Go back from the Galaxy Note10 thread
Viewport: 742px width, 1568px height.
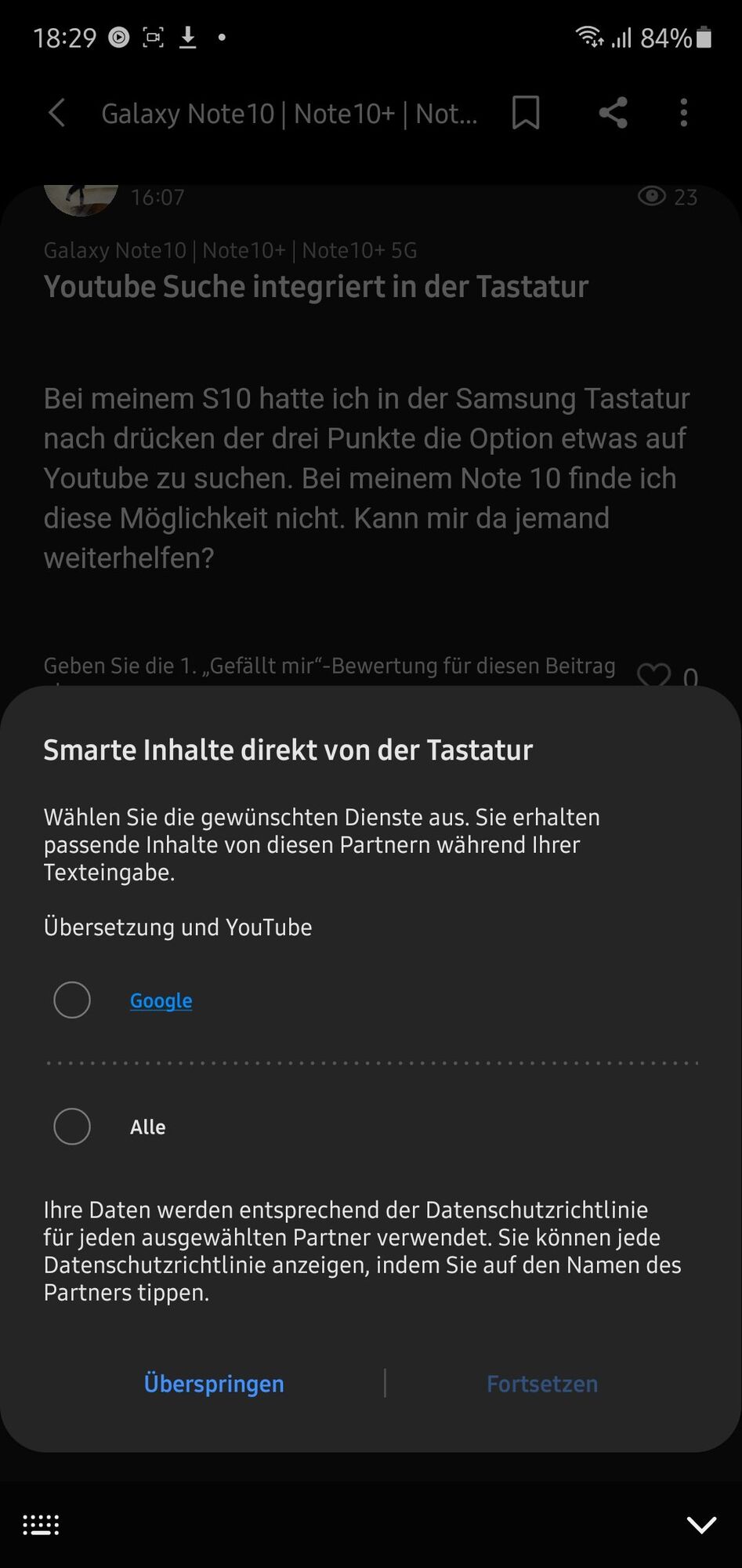(x=57, y=113)
